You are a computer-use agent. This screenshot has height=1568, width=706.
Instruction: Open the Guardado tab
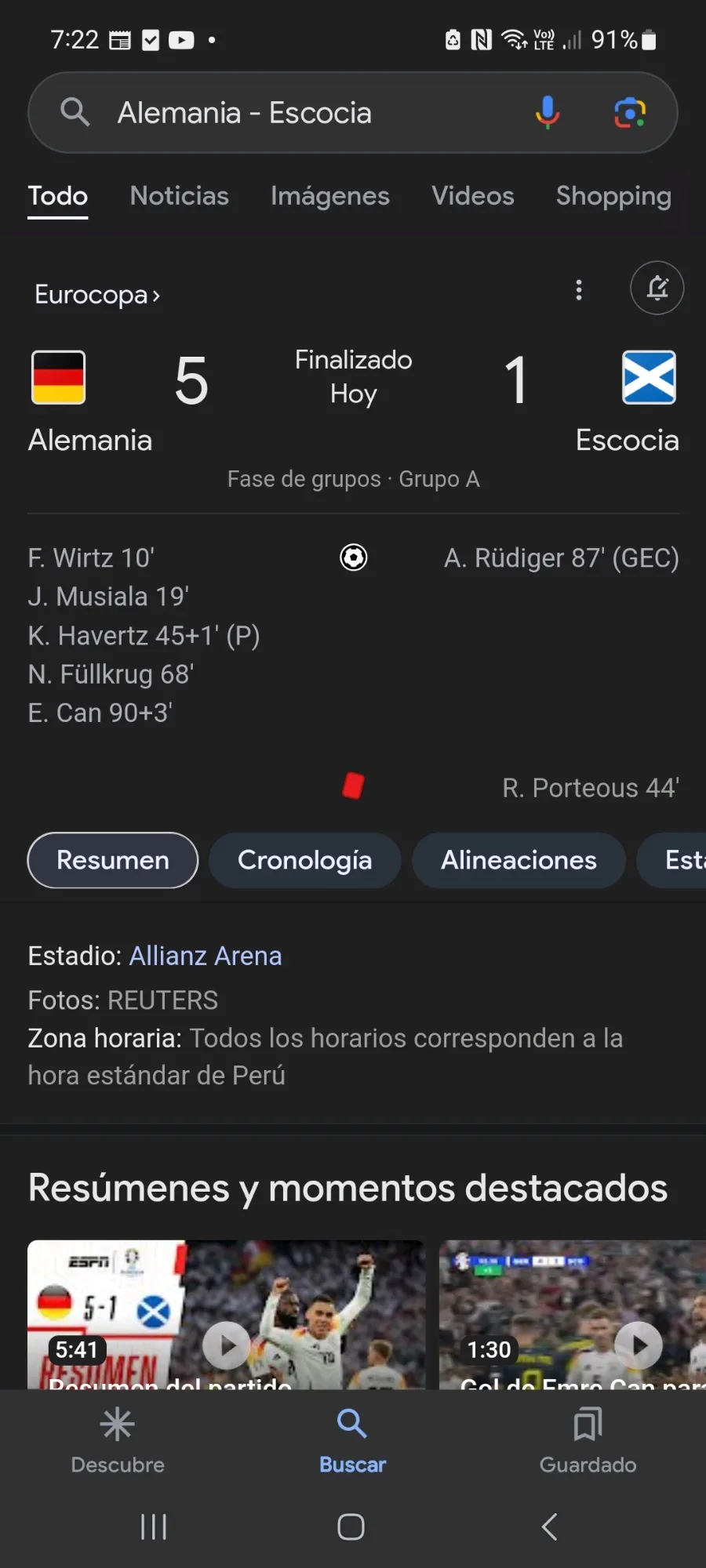pos(588,1441)
